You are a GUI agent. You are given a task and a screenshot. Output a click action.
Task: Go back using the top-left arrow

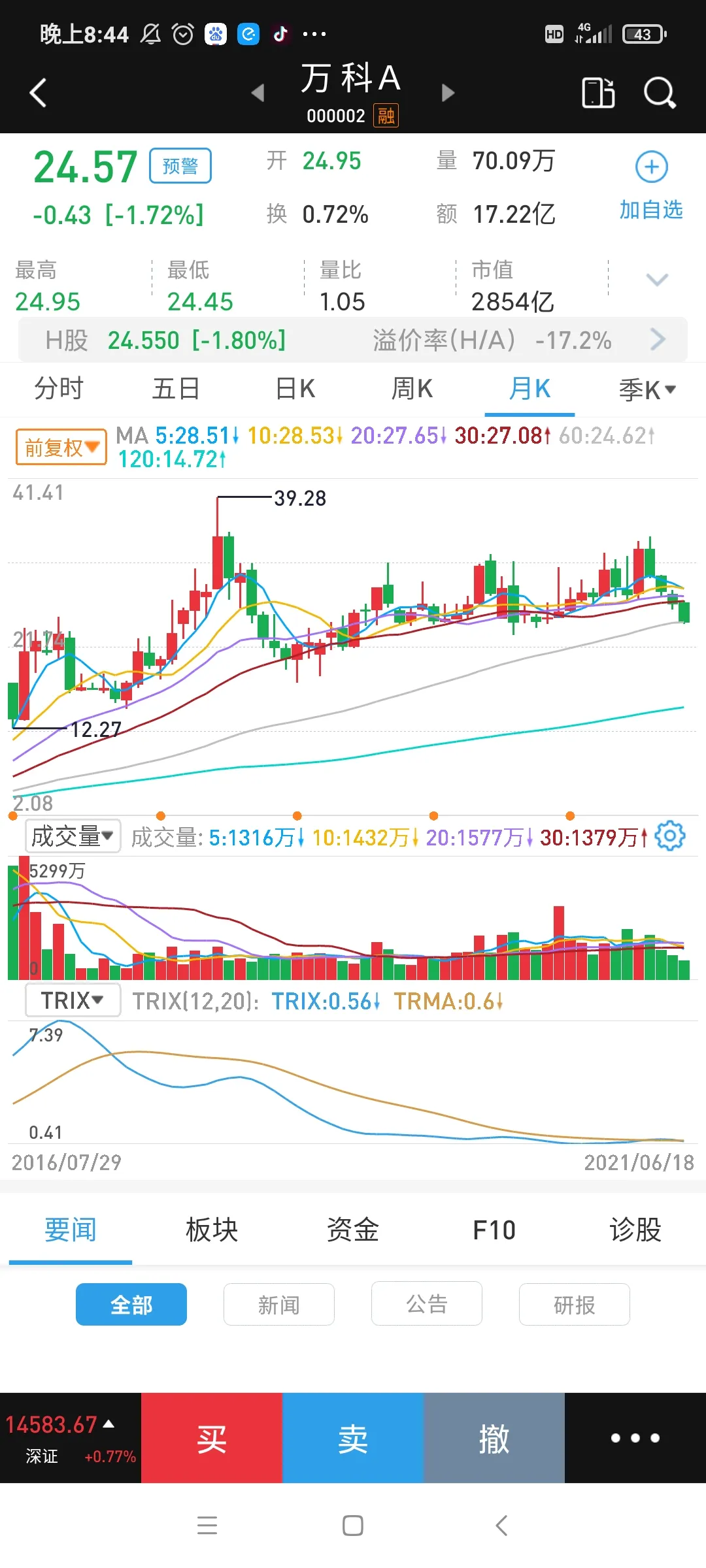coord(38,93)
